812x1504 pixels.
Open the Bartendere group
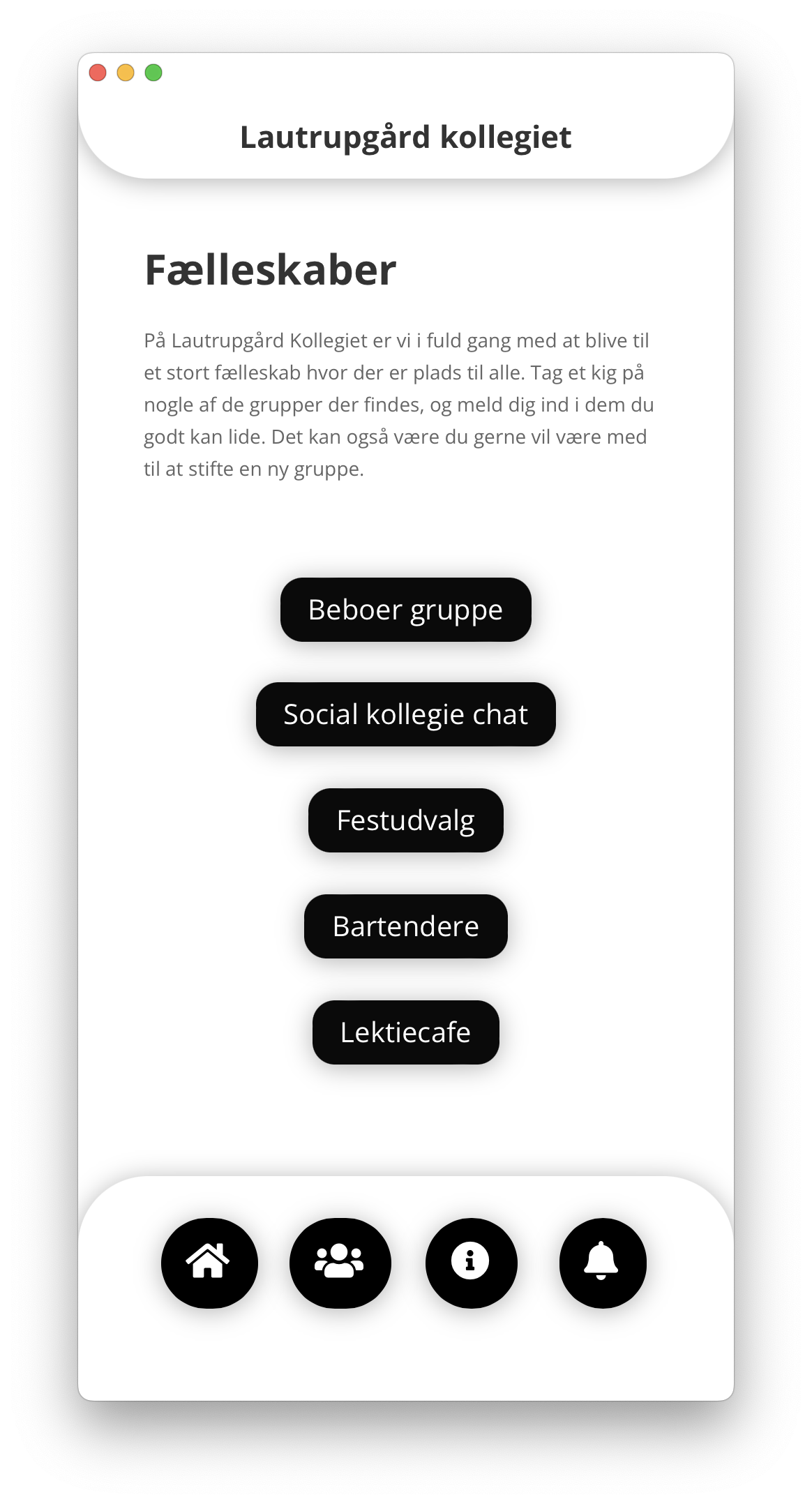[x=405, y=926]
